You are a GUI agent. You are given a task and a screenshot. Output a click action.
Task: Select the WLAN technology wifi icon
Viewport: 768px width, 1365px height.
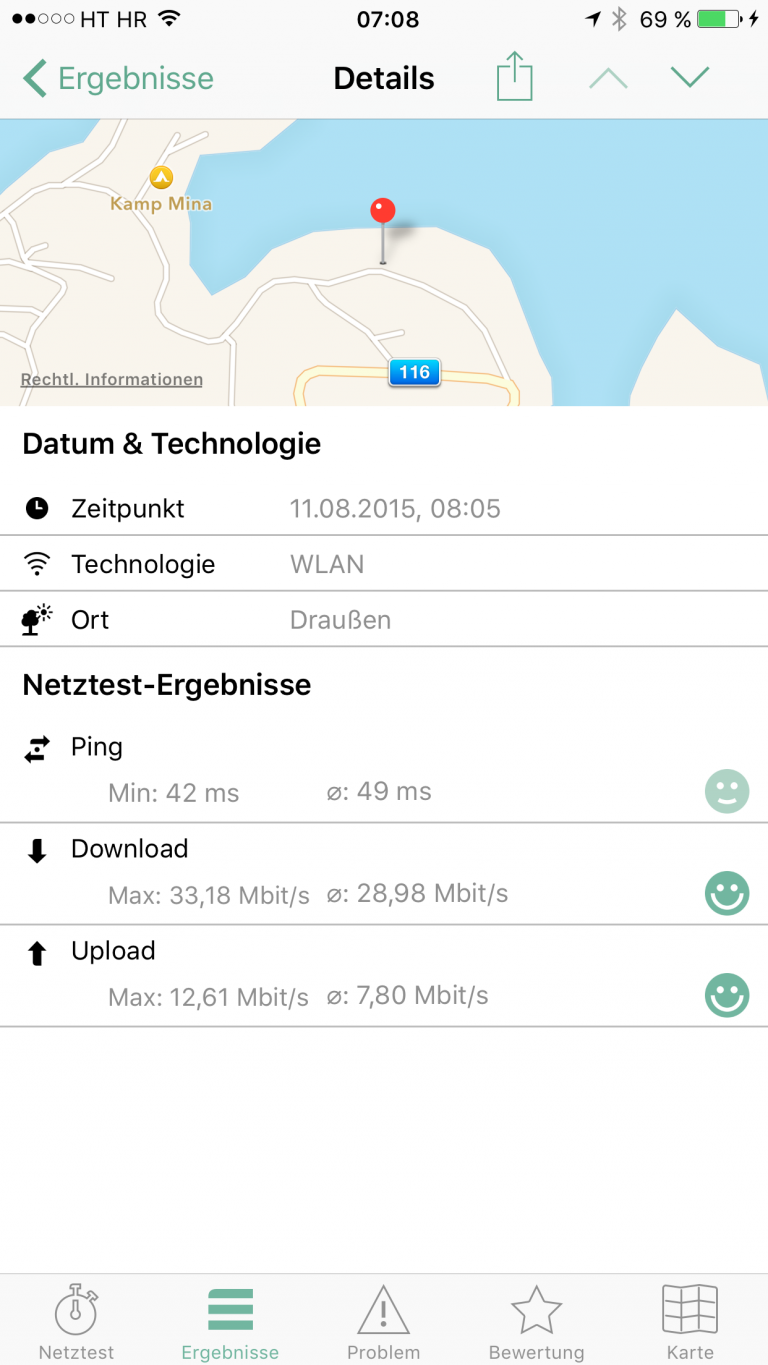37,563
